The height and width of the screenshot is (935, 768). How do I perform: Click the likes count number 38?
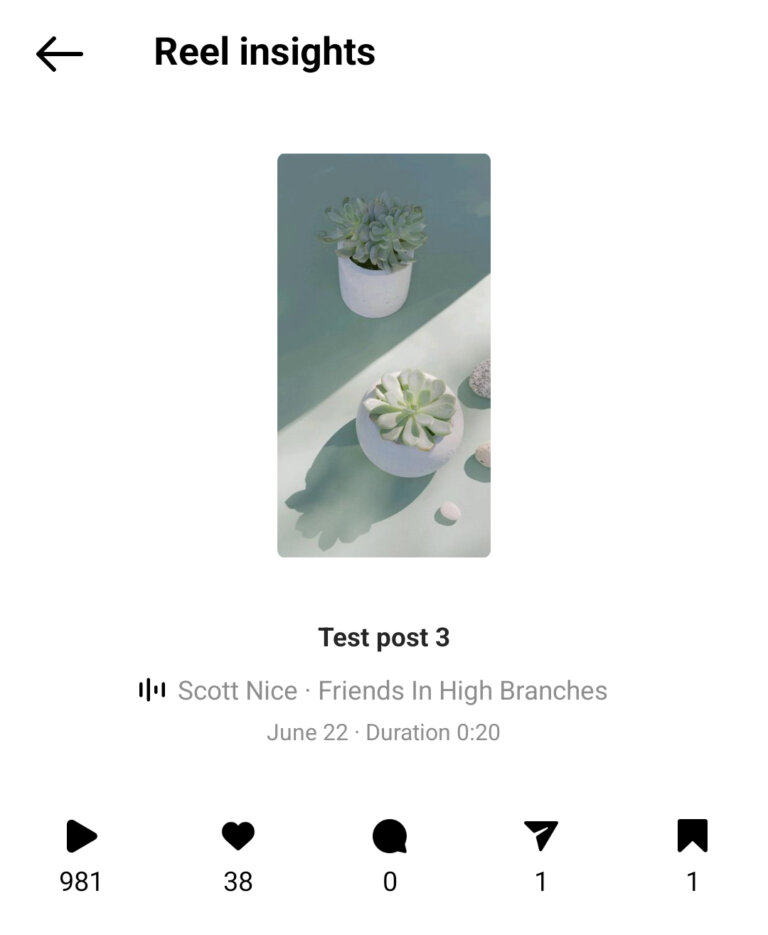[x=237, y=882]
